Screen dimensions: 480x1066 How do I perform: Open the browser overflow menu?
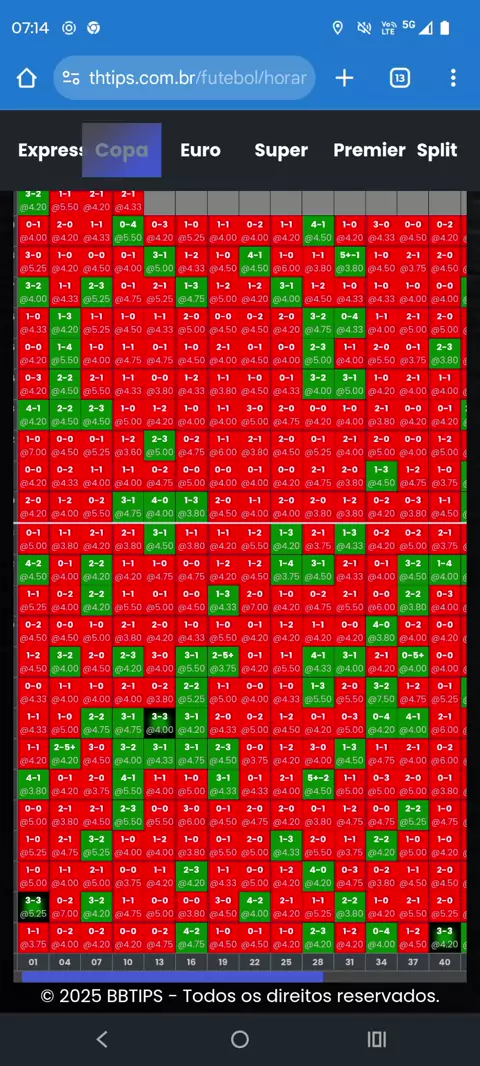point(453,78)
